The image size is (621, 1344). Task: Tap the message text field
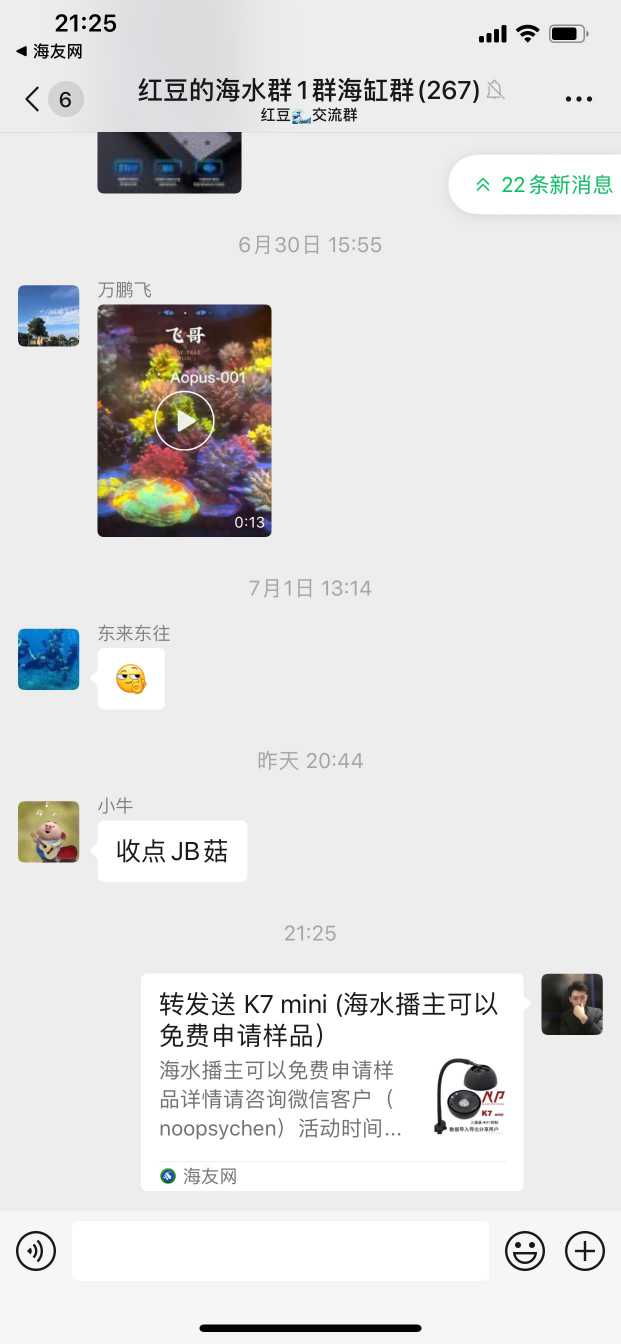(x=280, y=1250)
